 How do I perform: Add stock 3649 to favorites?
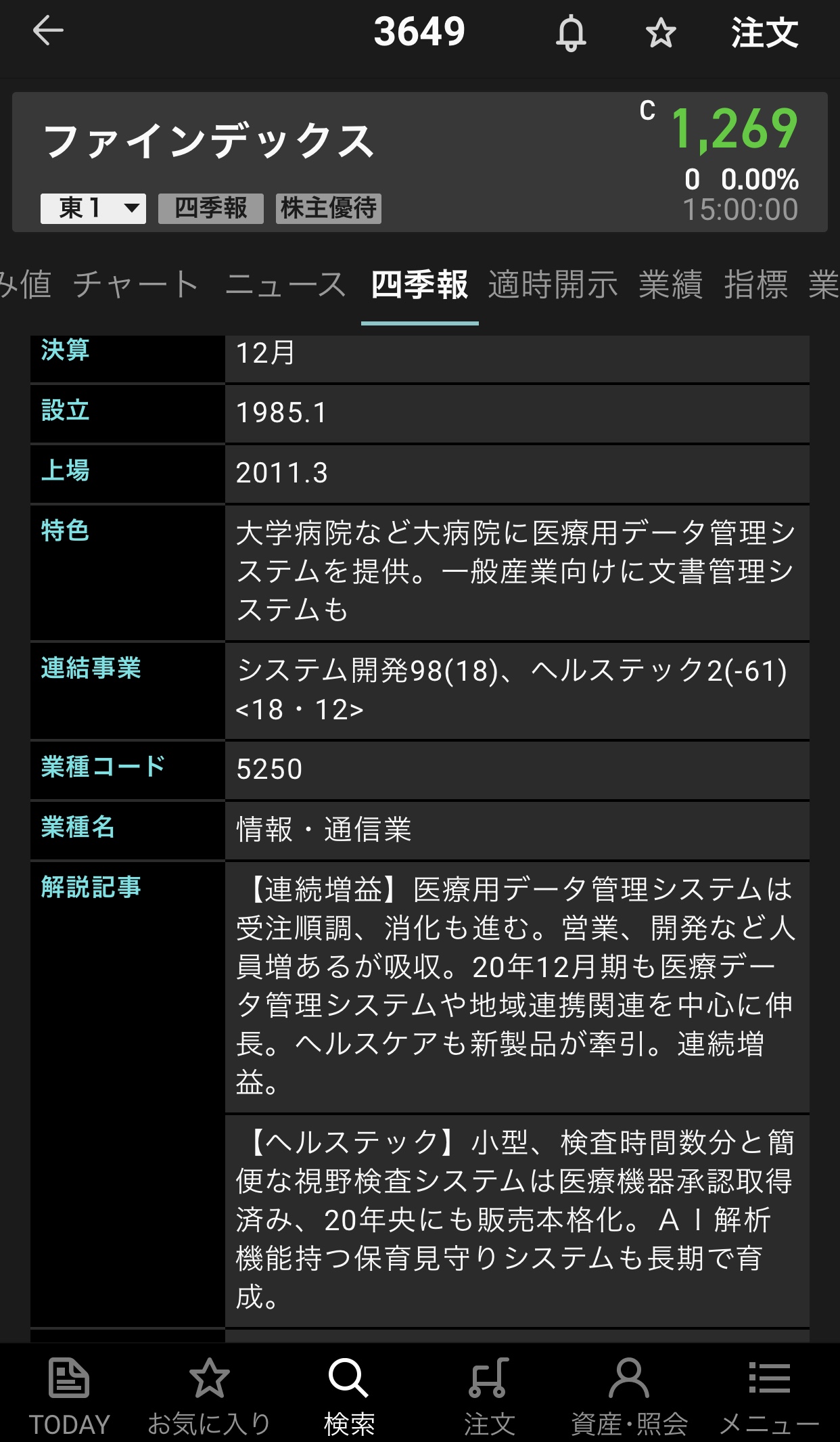point(660,32)
